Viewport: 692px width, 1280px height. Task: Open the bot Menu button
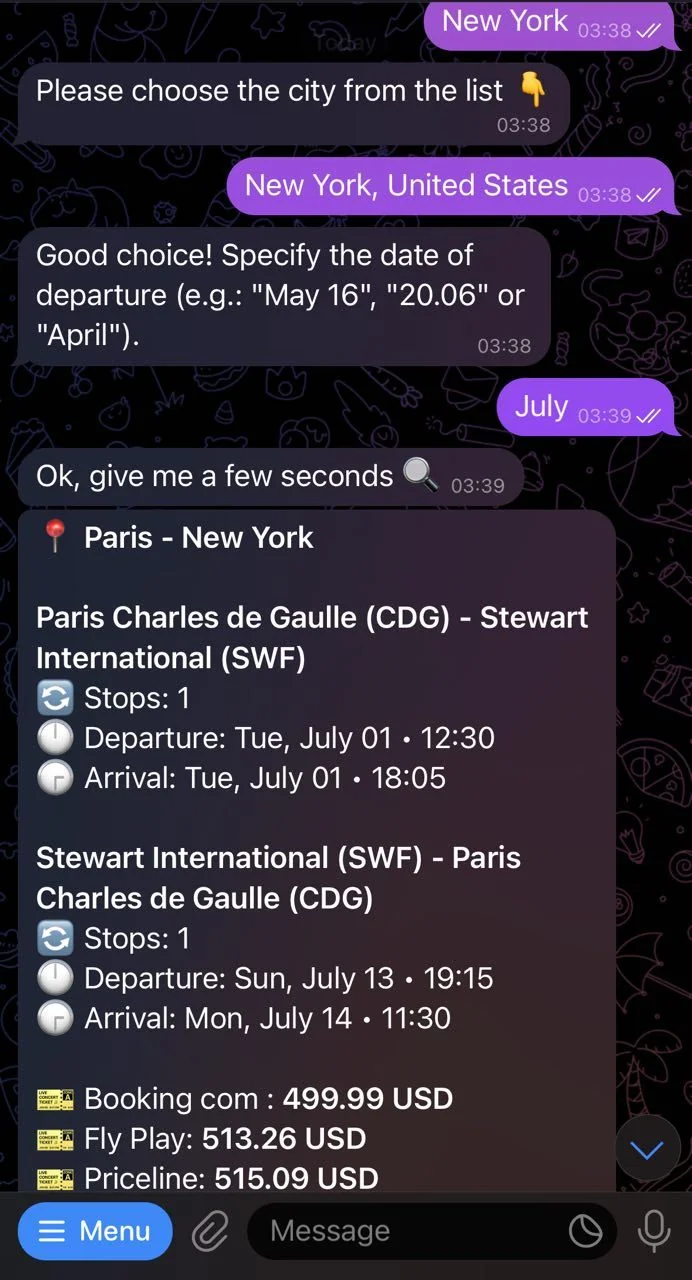(95, 1231)
